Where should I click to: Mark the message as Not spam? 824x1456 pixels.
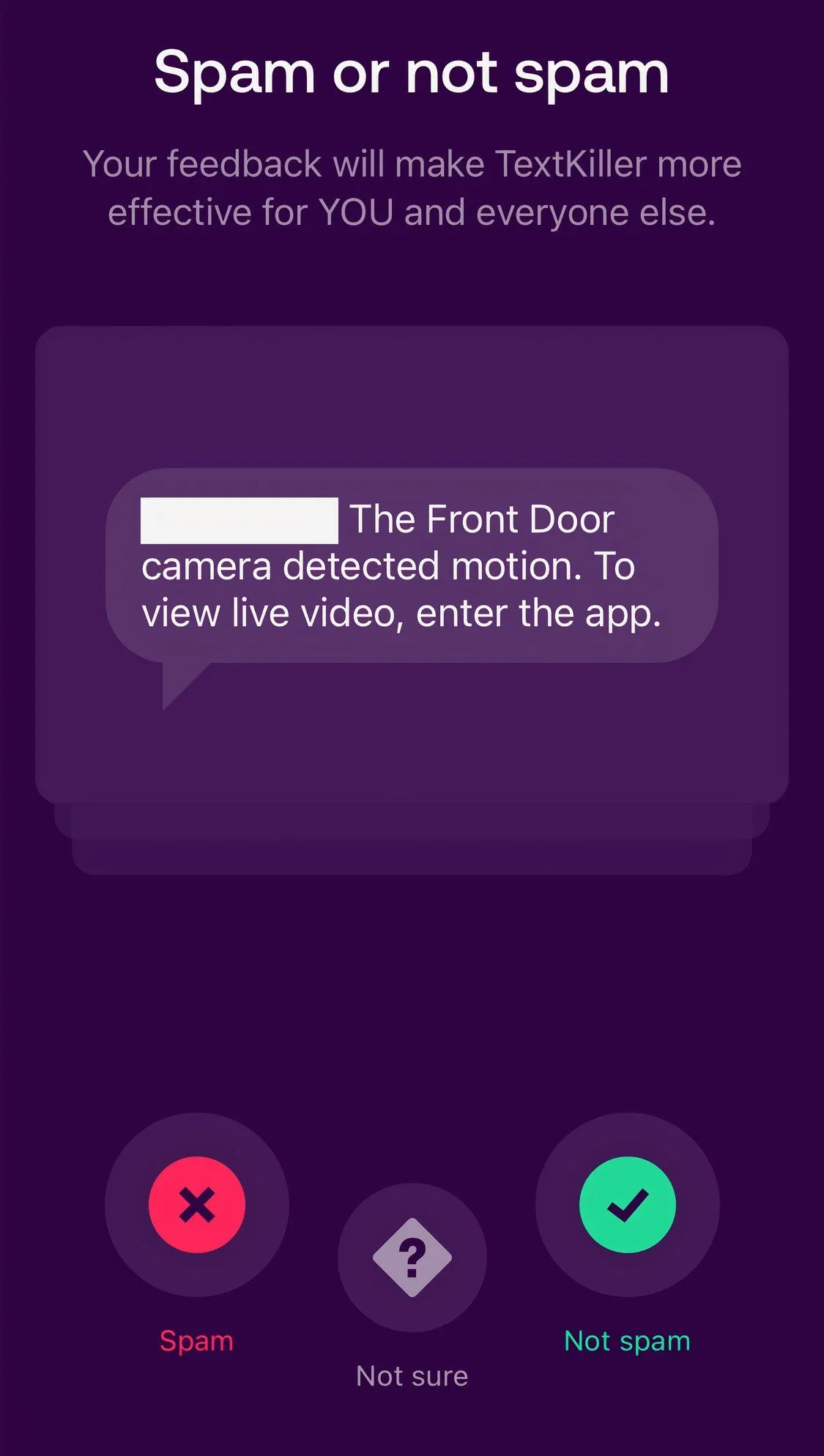tap(627, 1205)
